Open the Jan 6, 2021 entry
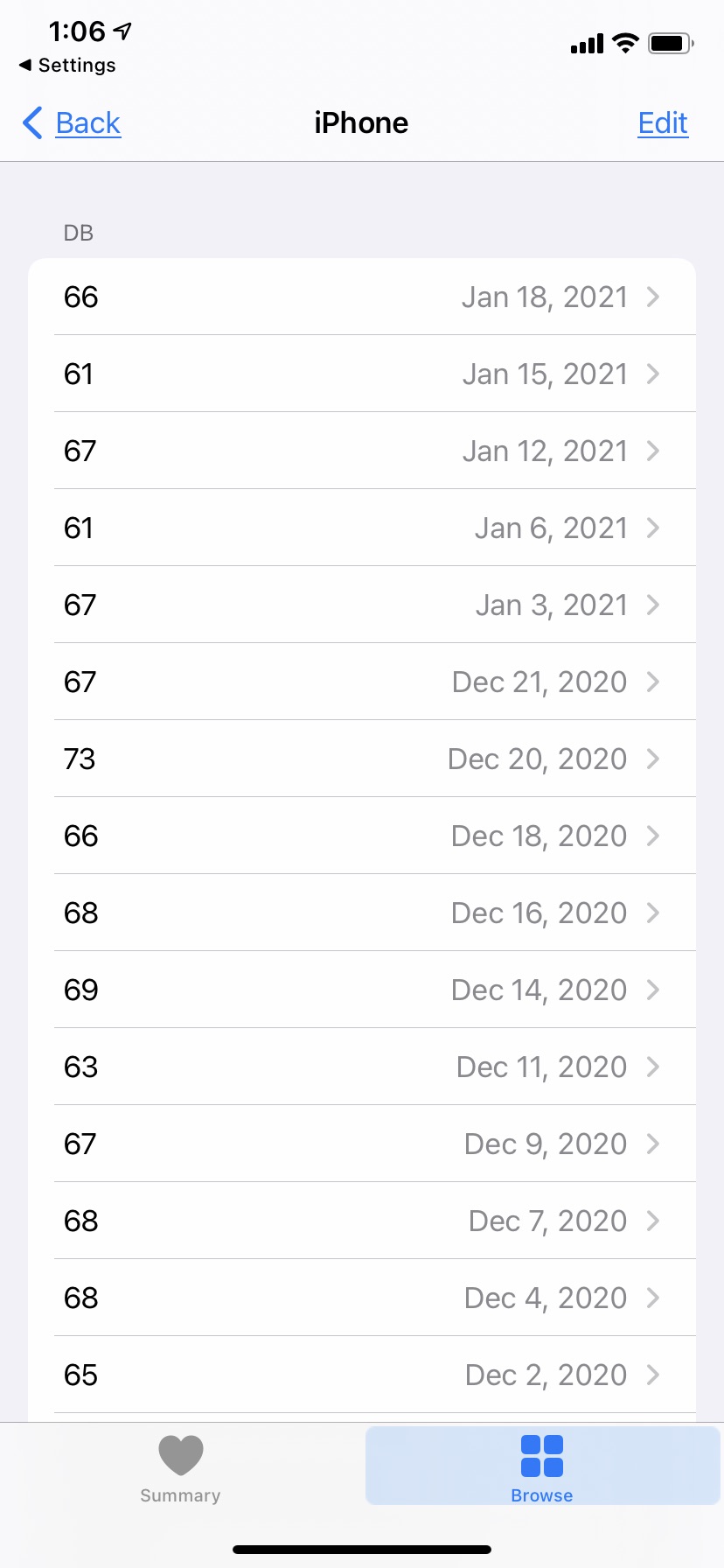Screen dimensions: 724x1568 (362, 528)
